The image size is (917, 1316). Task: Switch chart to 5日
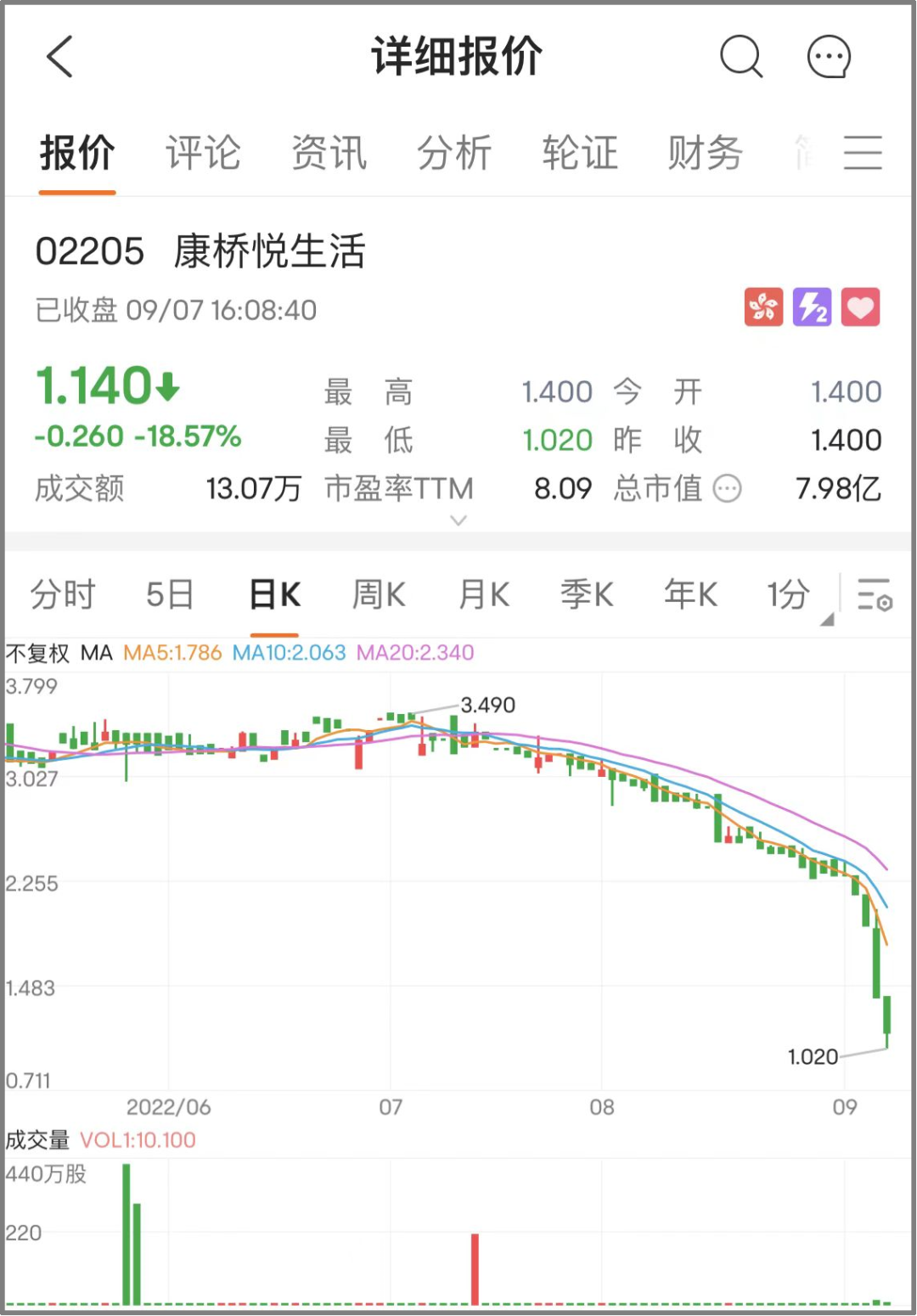170,594
